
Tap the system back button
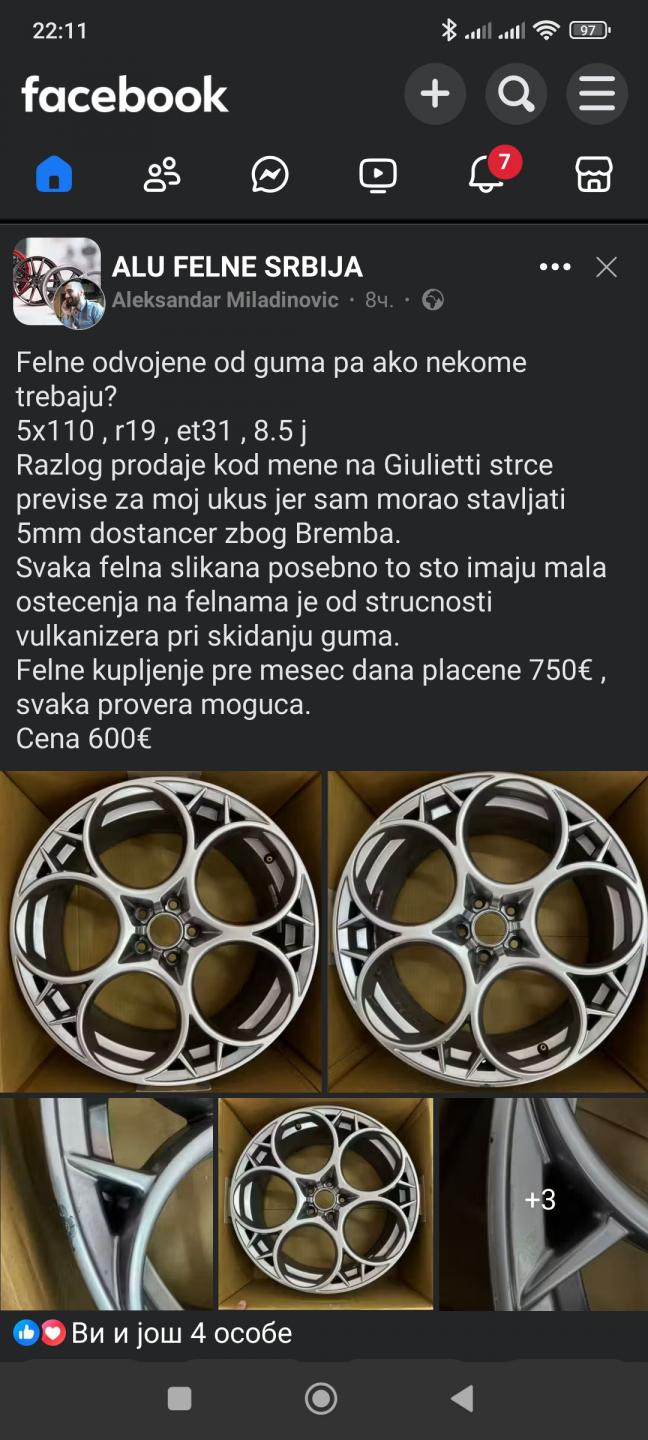tap(462, 1398)
